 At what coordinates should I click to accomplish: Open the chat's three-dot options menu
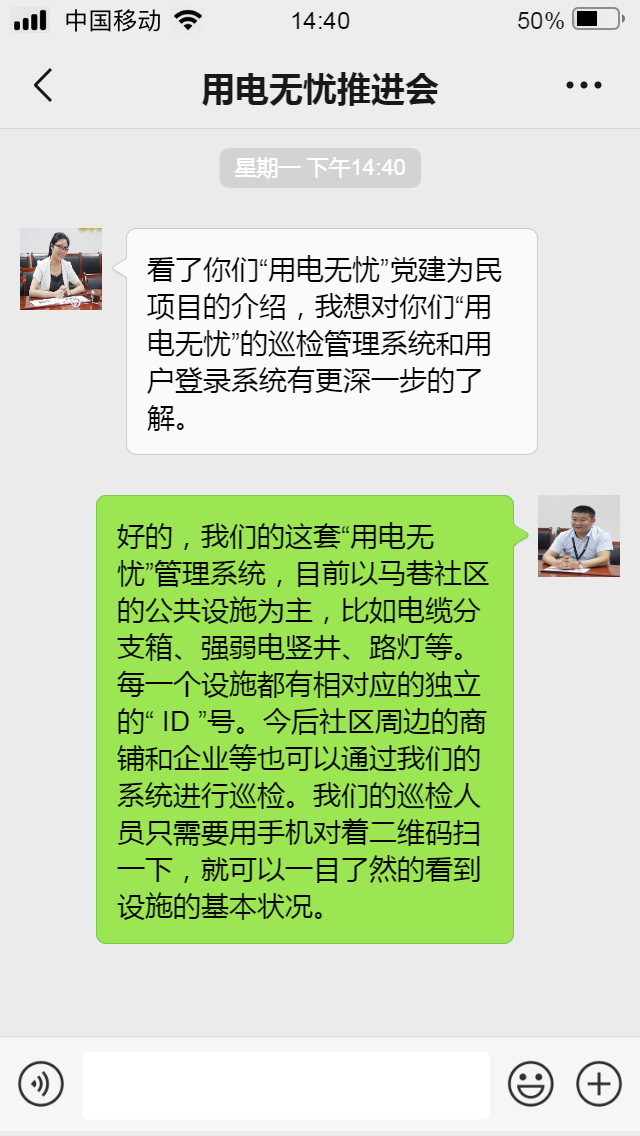tap(583, 85)
